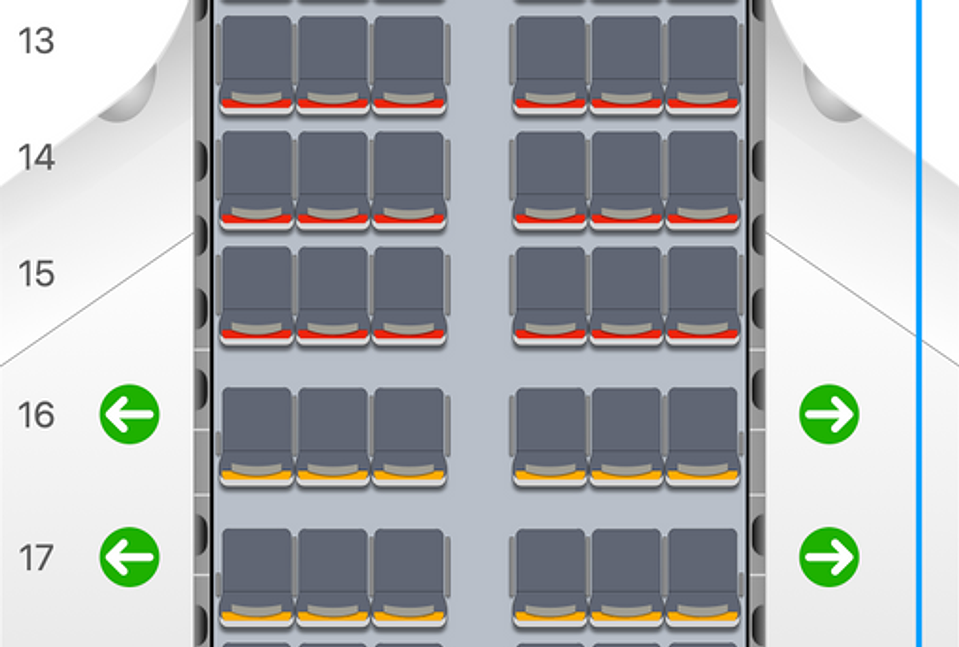Screen dimensions: 959x647
Task: Choose the right aisle seat in row 15
Action: [x=551, y=295]
